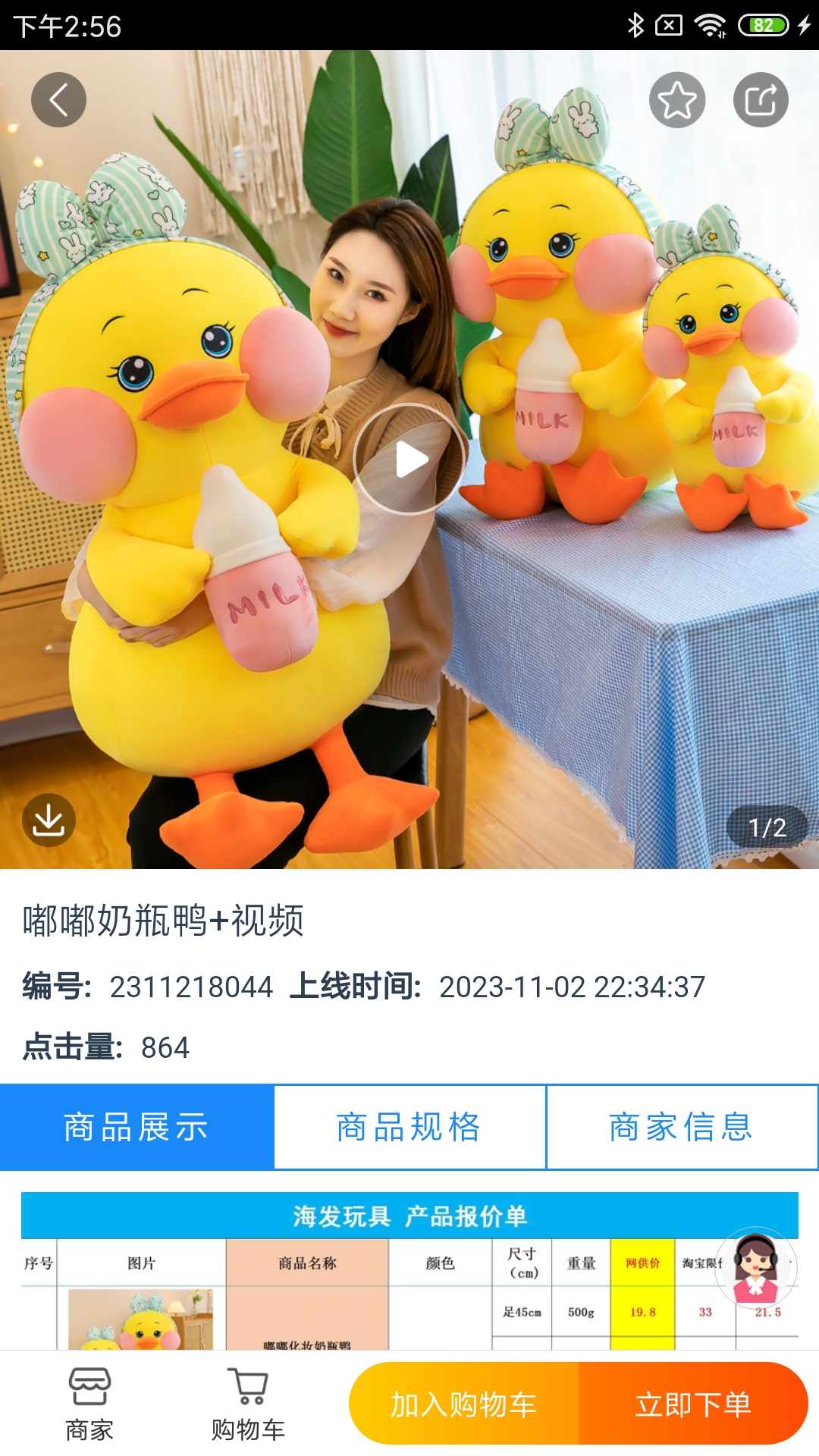Advance image carousel past 1/2 indicator

tap(766, 825)
